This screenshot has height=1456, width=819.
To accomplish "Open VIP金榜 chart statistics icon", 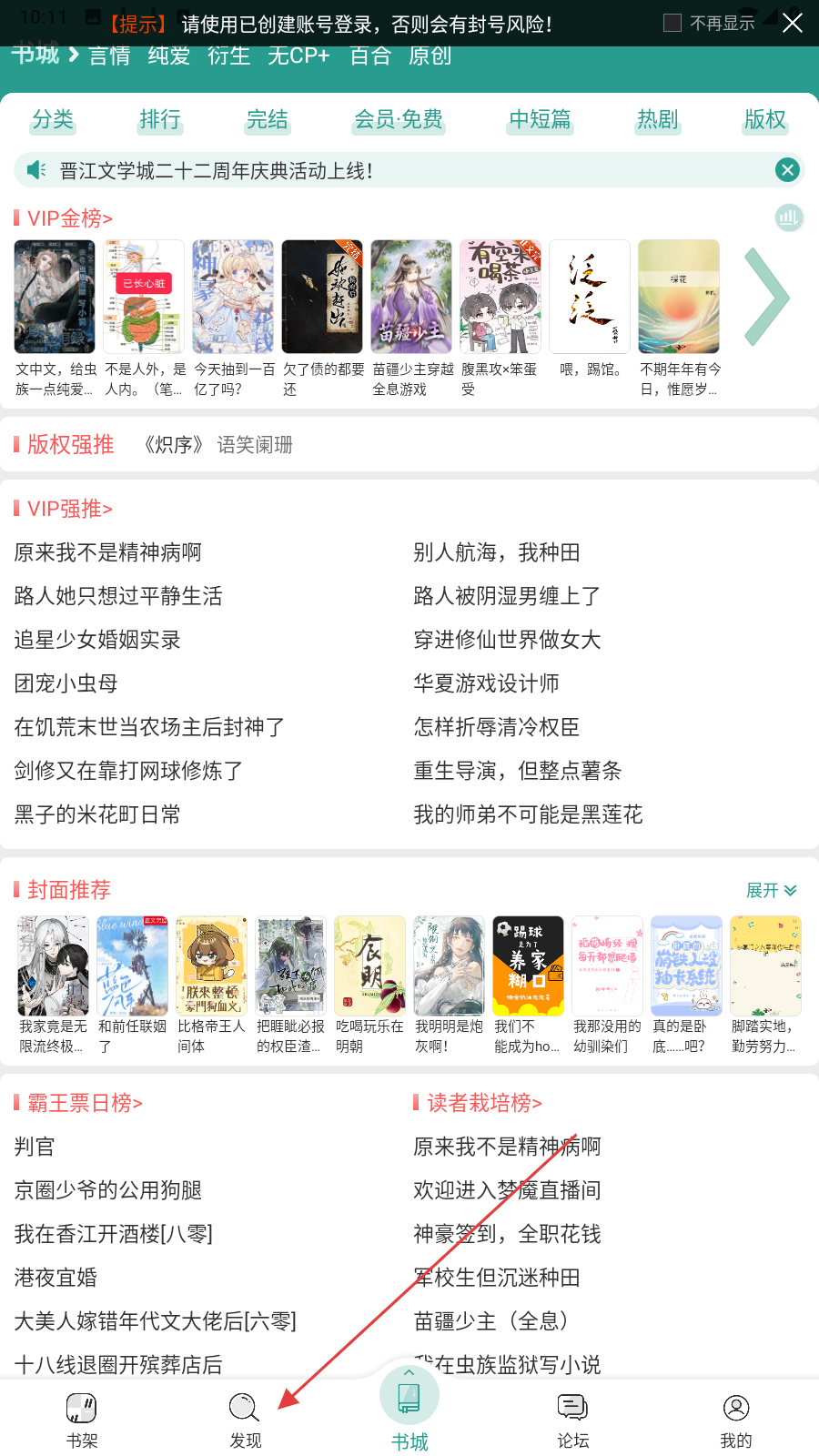I will pyautogui.click(x=788, y=217).
